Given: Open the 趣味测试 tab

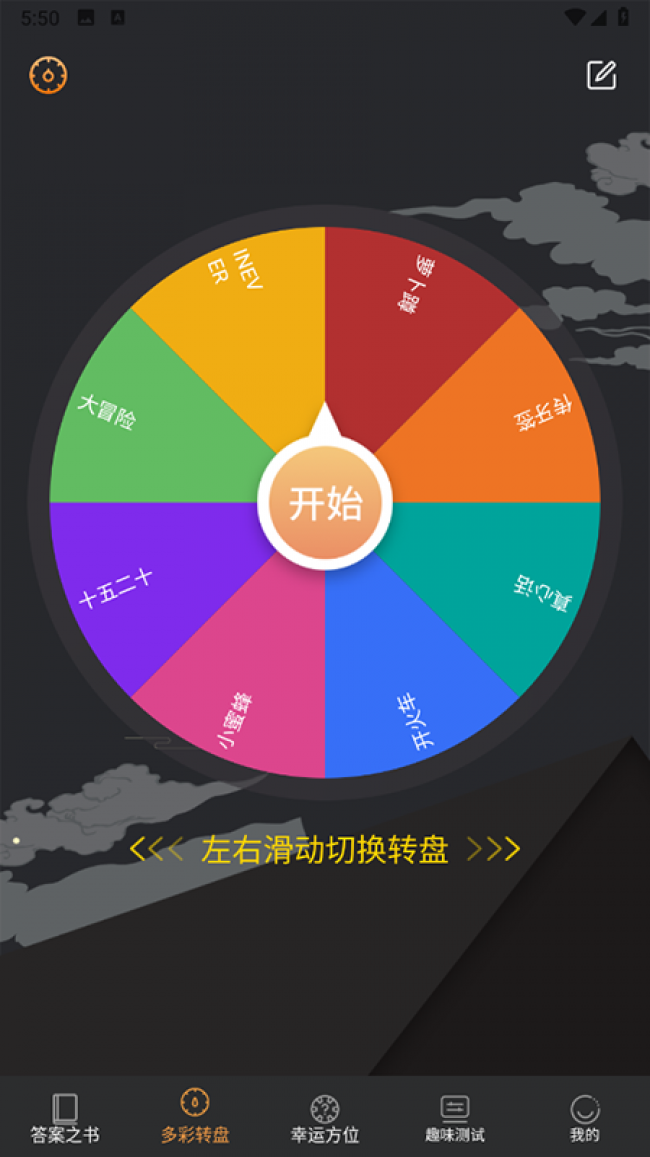Looking at the screenshot, I should pos(455,1118).
